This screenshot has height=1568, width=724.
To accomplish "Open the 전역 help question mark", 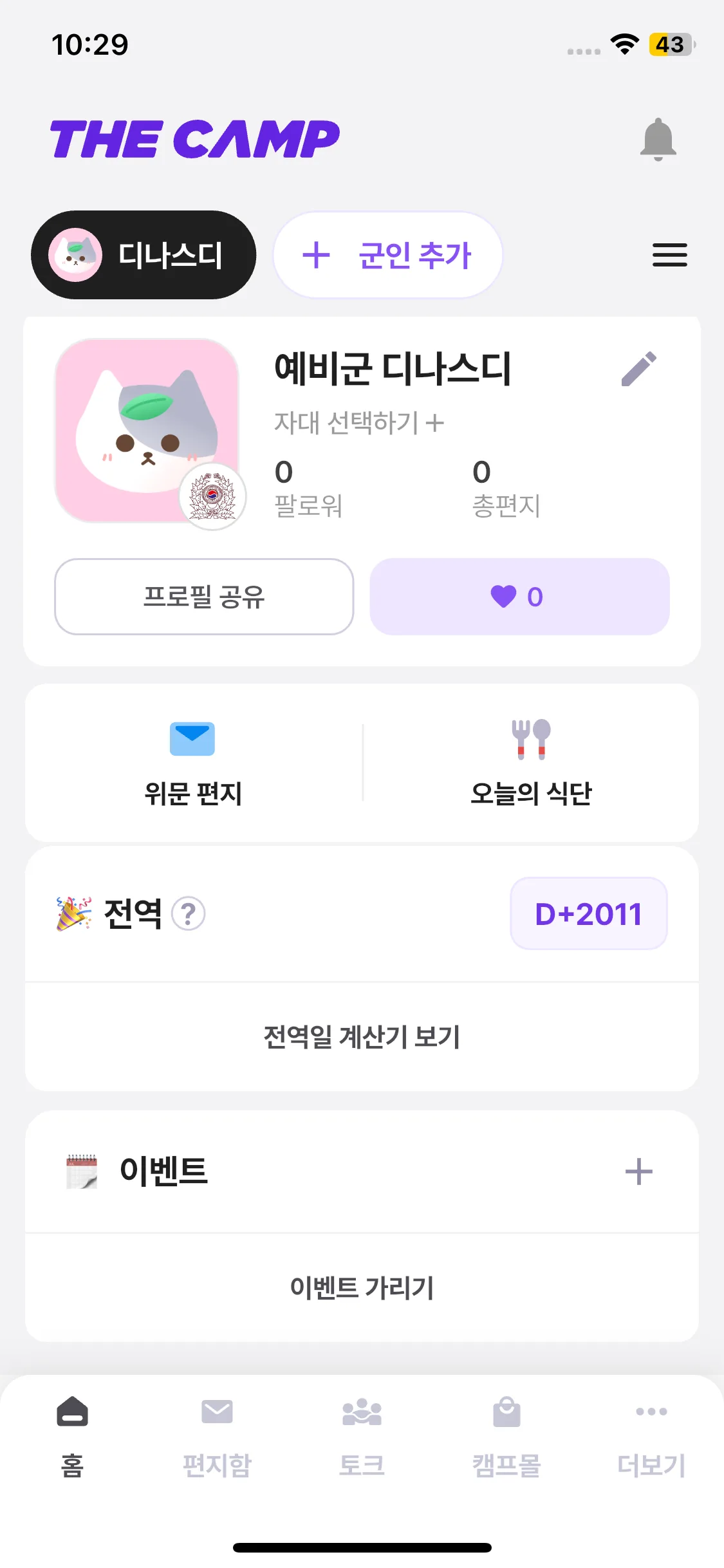I will [189, 913].
